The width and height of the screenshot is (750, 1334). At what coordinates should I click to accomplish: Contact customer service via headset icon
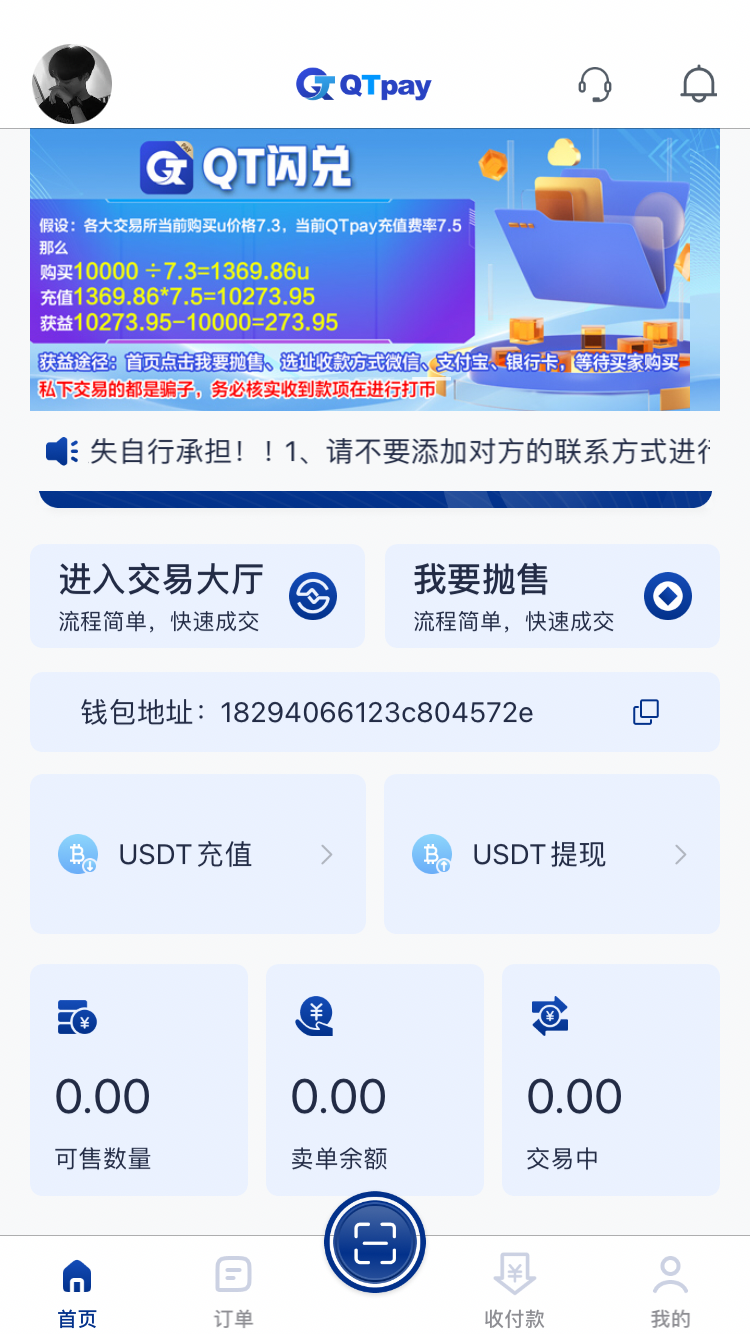click(x=595, y=84)
